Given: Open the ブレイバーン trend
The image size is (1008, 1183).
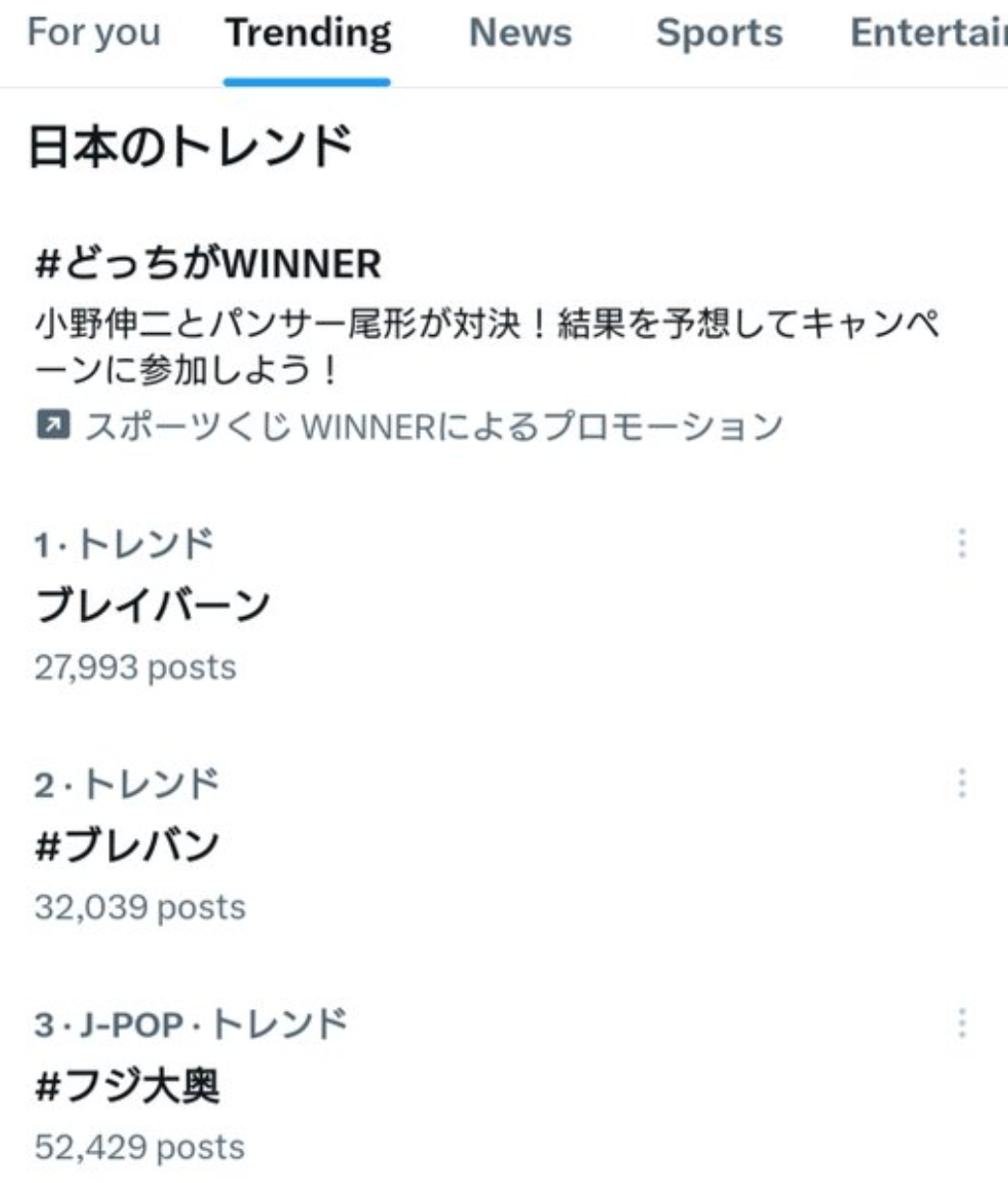Looking at the screenshot, I should pos(153,606).
